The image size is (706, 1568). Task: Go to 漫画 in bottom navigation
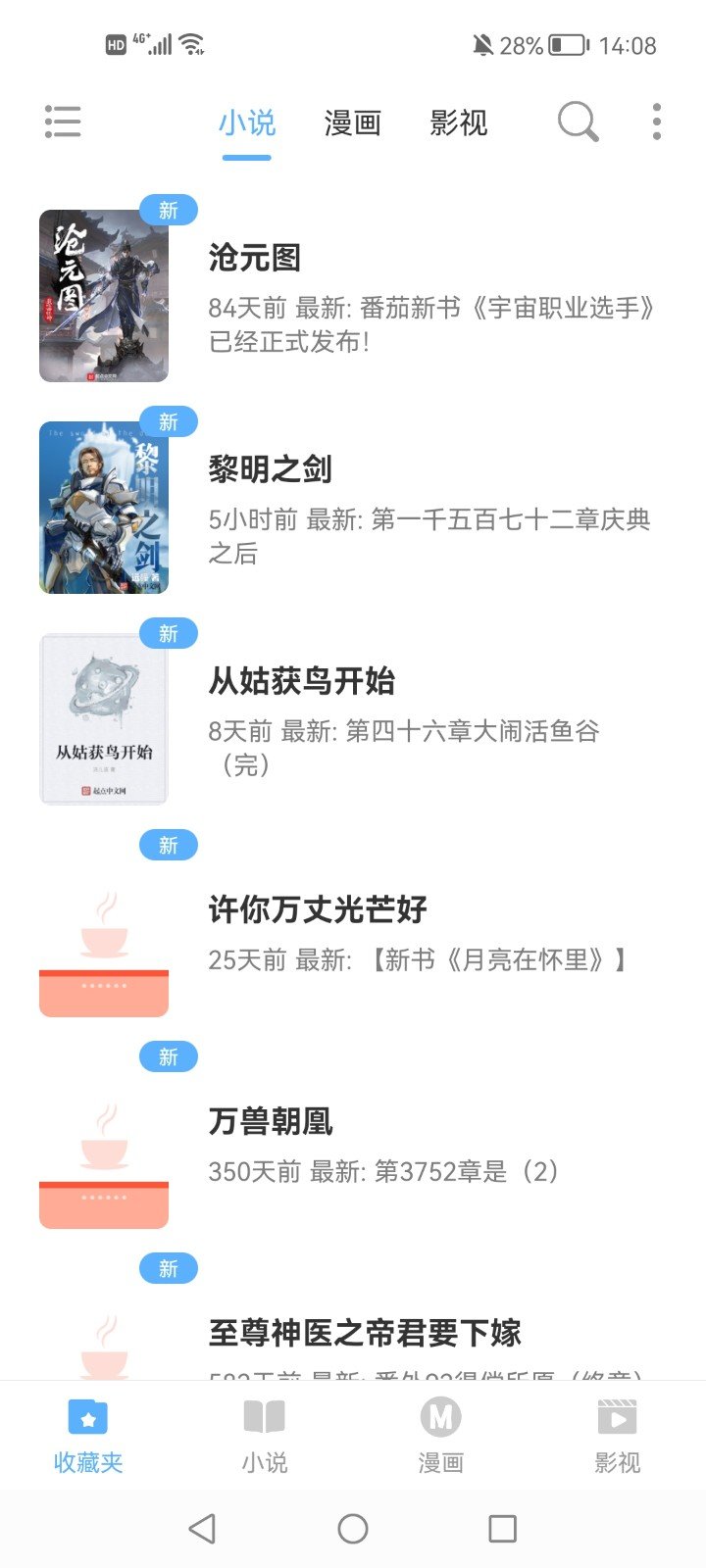(x=441, y=1436)
